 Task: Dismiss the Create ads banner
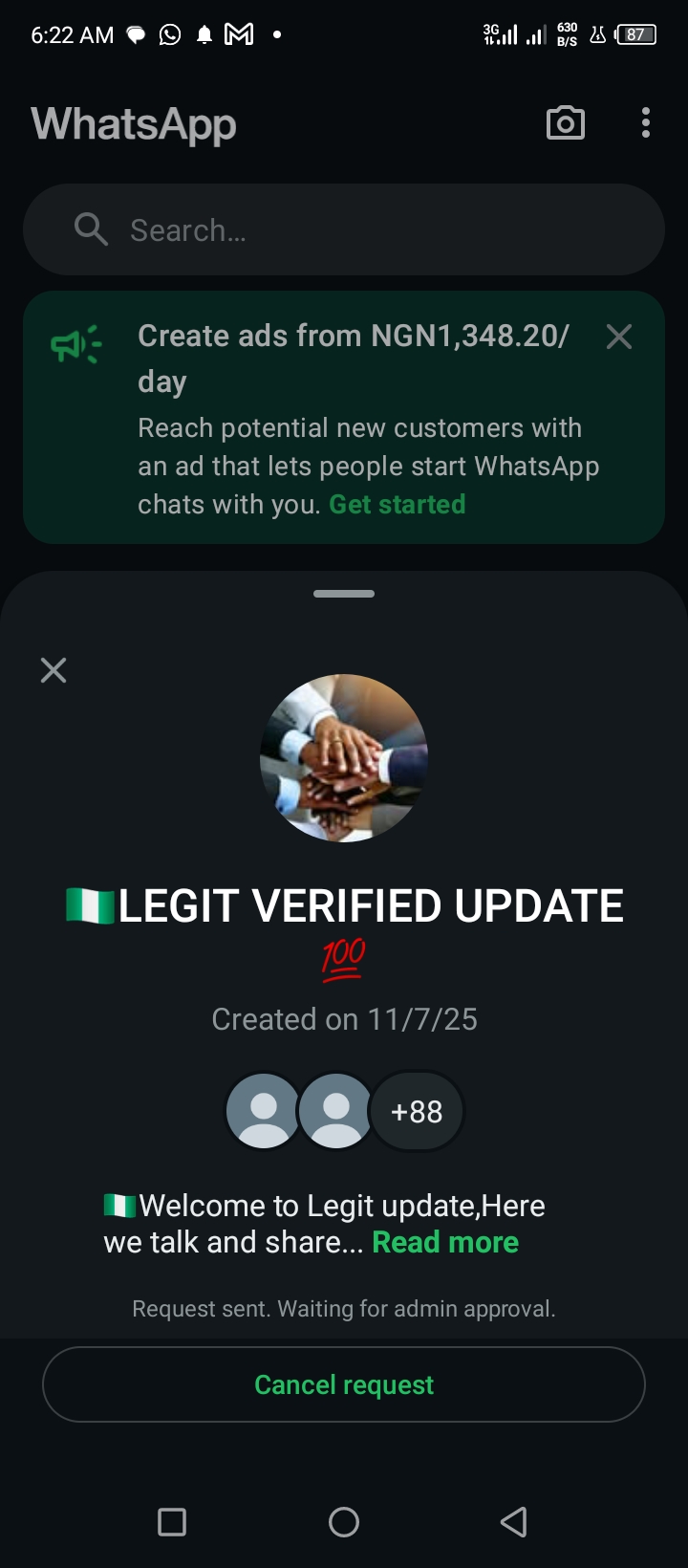click(619, 337)
